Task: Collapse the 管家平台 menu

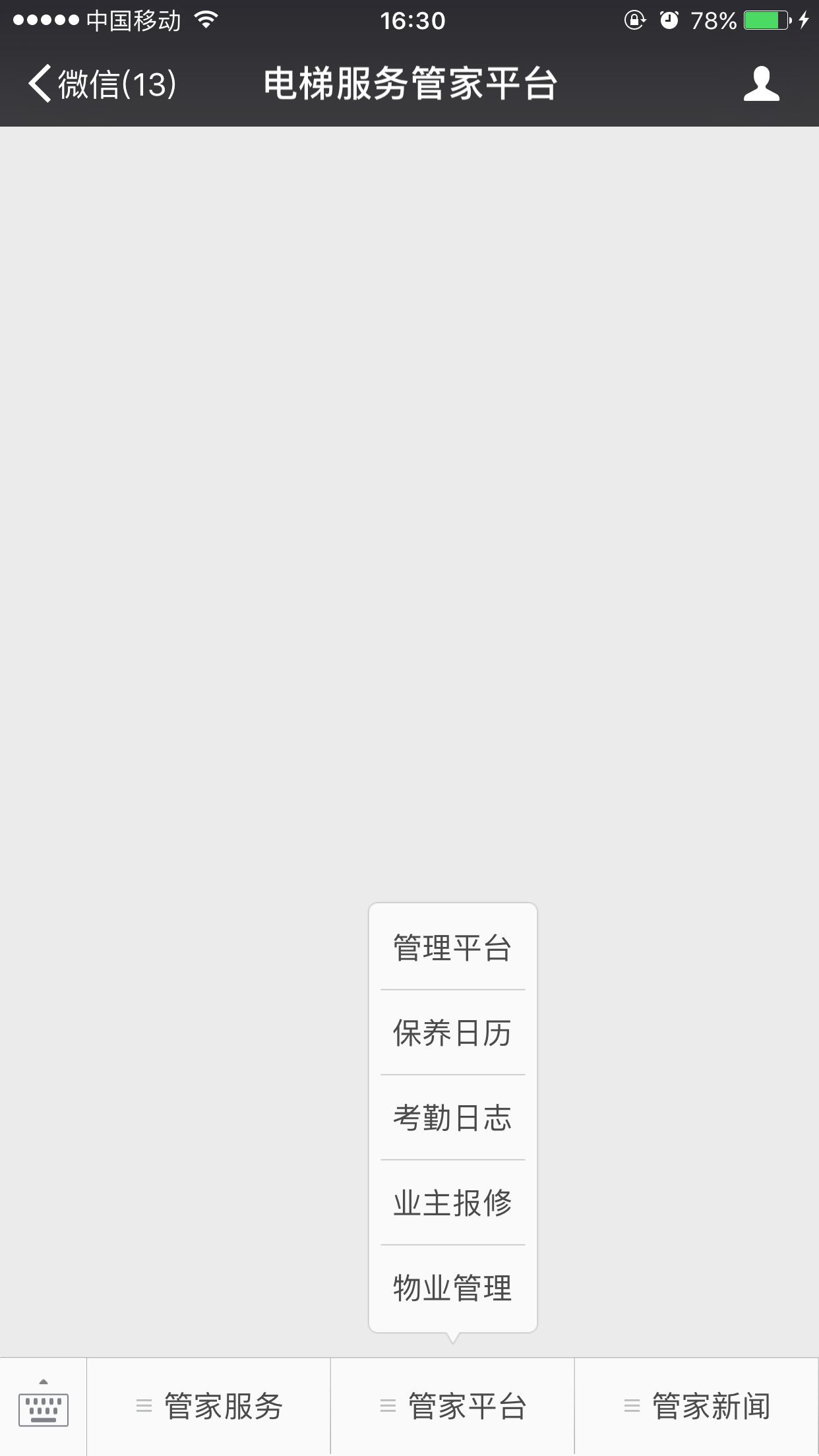Action: (x=453, y=1407)
